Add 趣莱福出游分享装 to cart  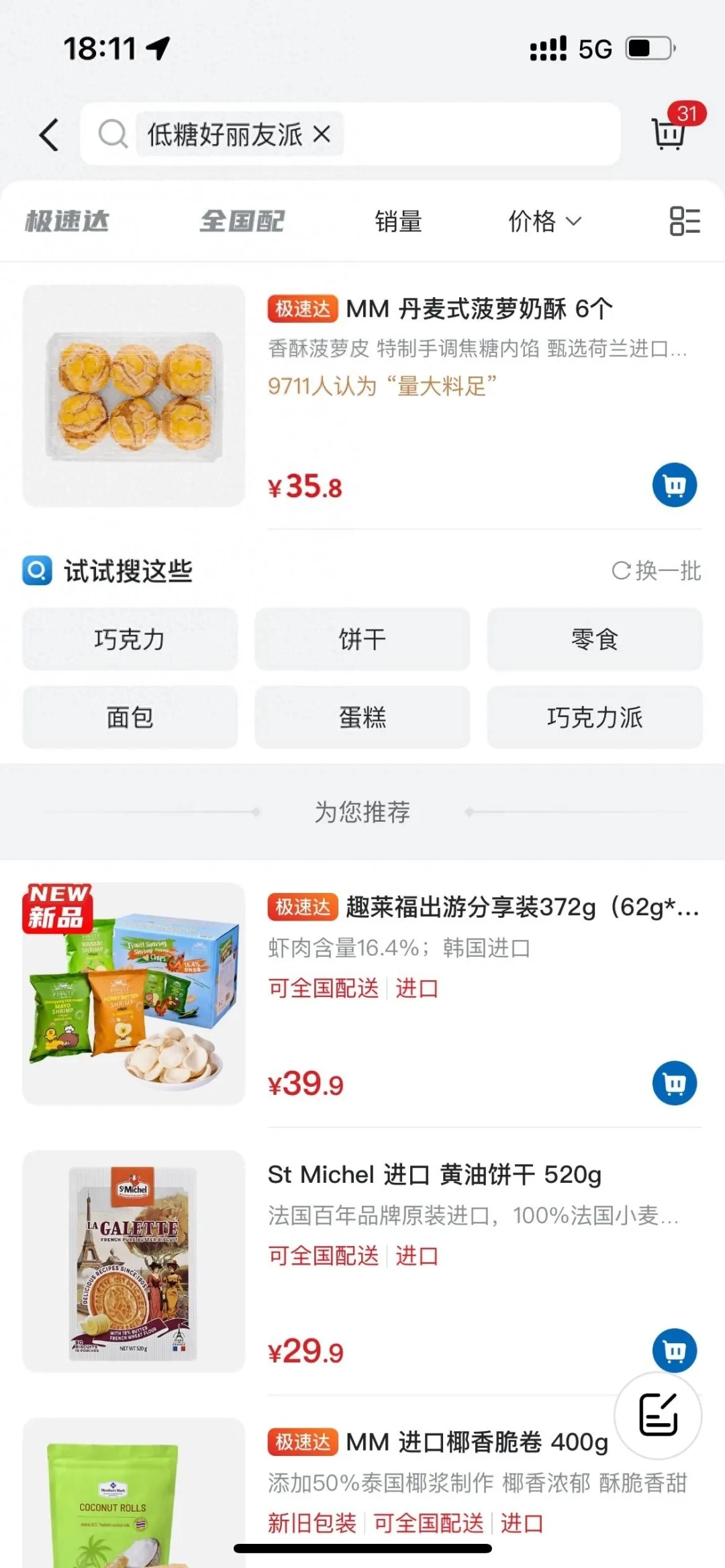pyautogui.click(x=674, y=1082)
